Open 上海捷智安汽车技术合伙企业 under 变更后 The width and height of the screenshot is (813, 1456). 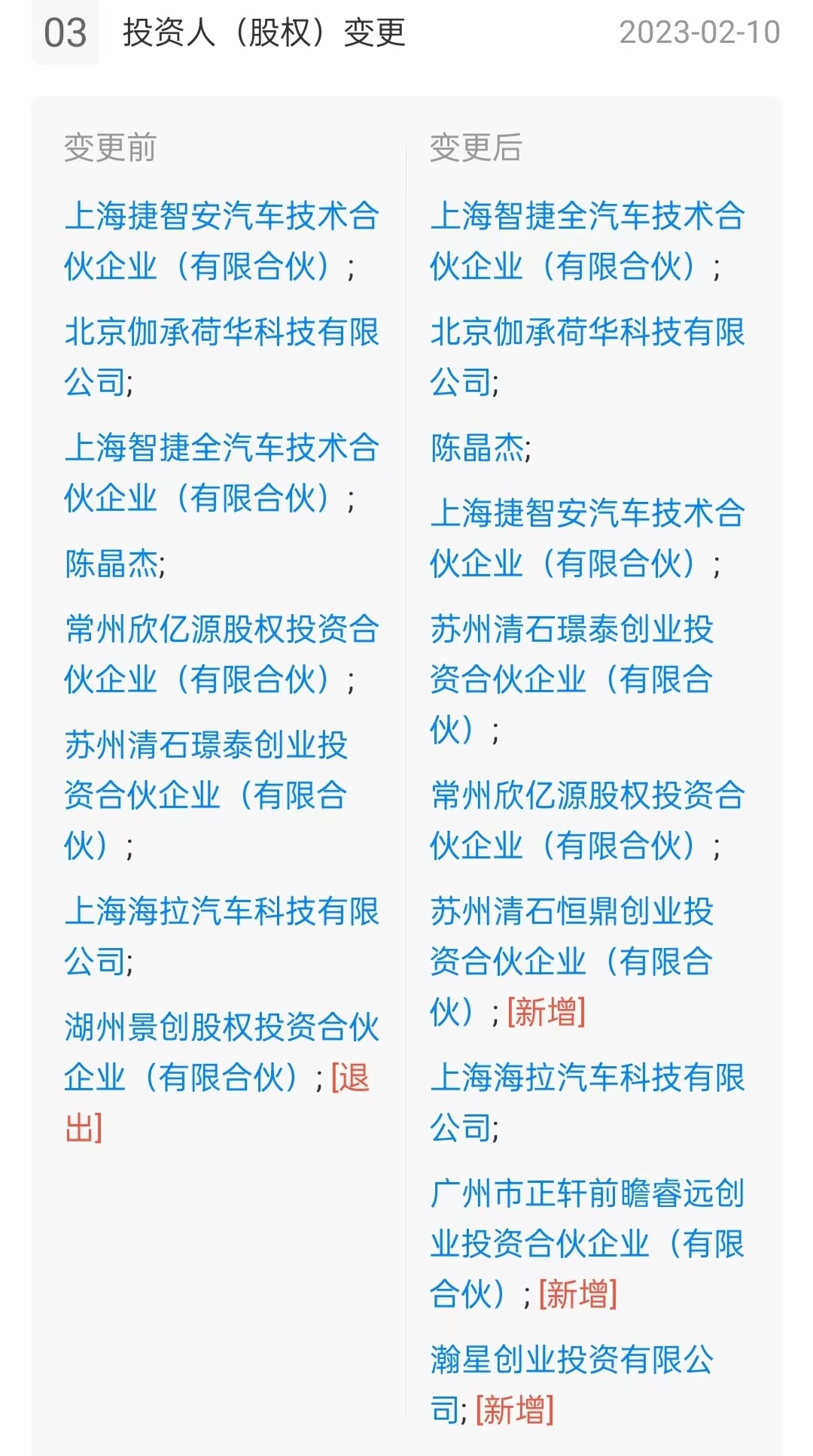587,538
